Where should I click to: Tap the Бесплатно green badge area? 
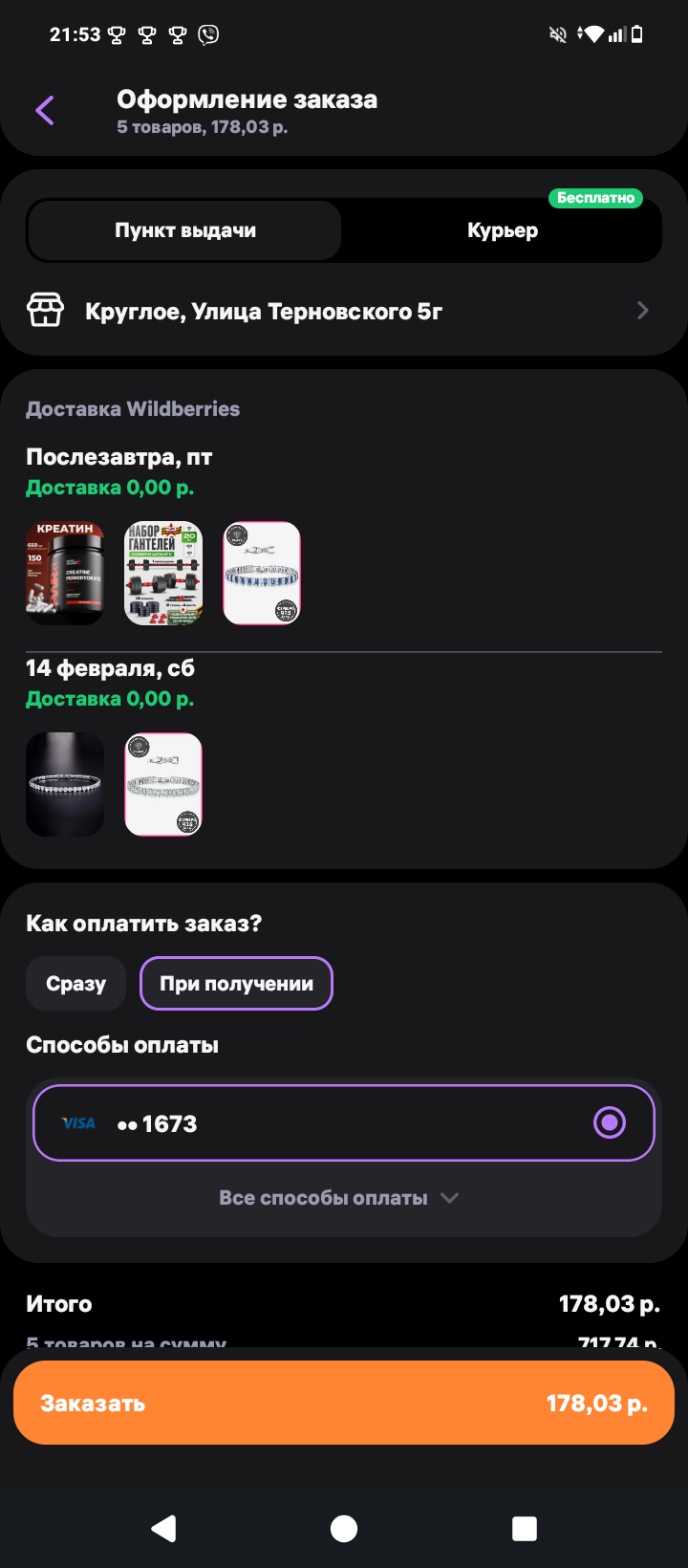pyautogui.click(x=596, y=198)
